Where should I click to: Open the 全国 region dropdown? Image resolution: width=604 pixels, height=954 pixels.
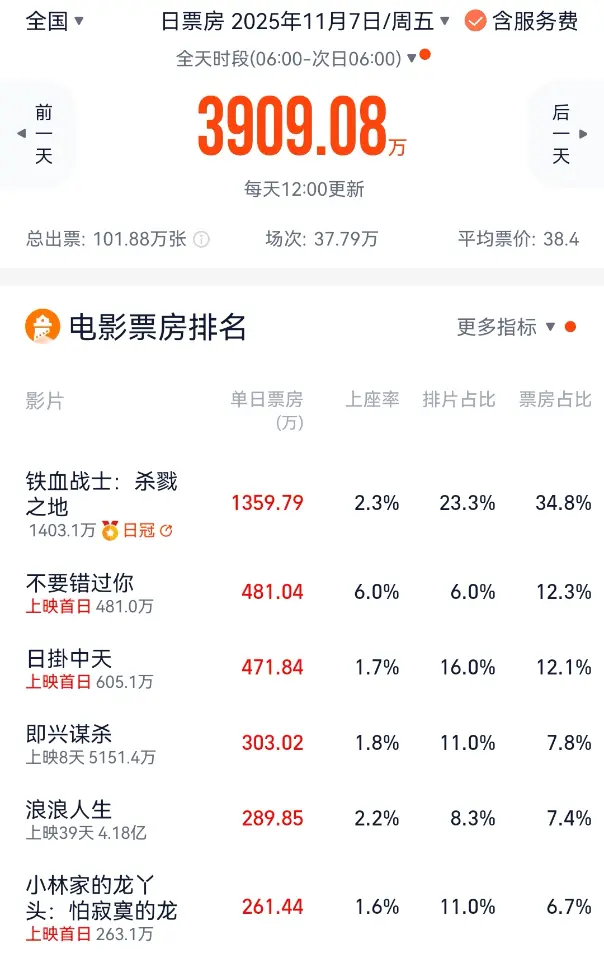[x=55, y=21]
